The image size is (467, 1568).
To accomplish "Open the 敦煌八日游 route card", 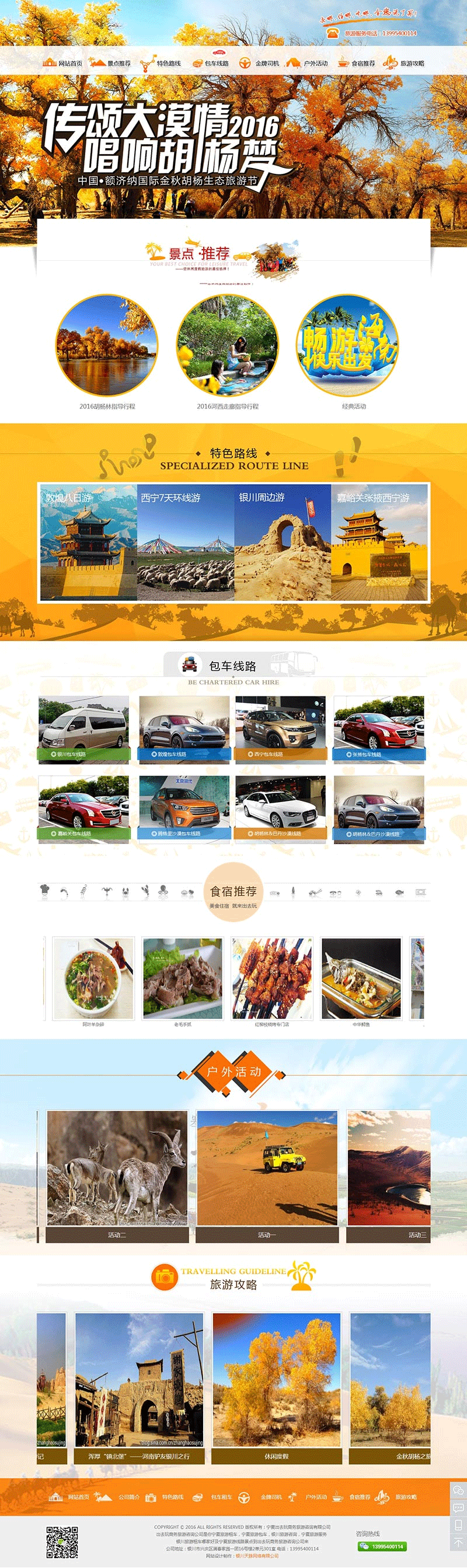I will (89, 543).
